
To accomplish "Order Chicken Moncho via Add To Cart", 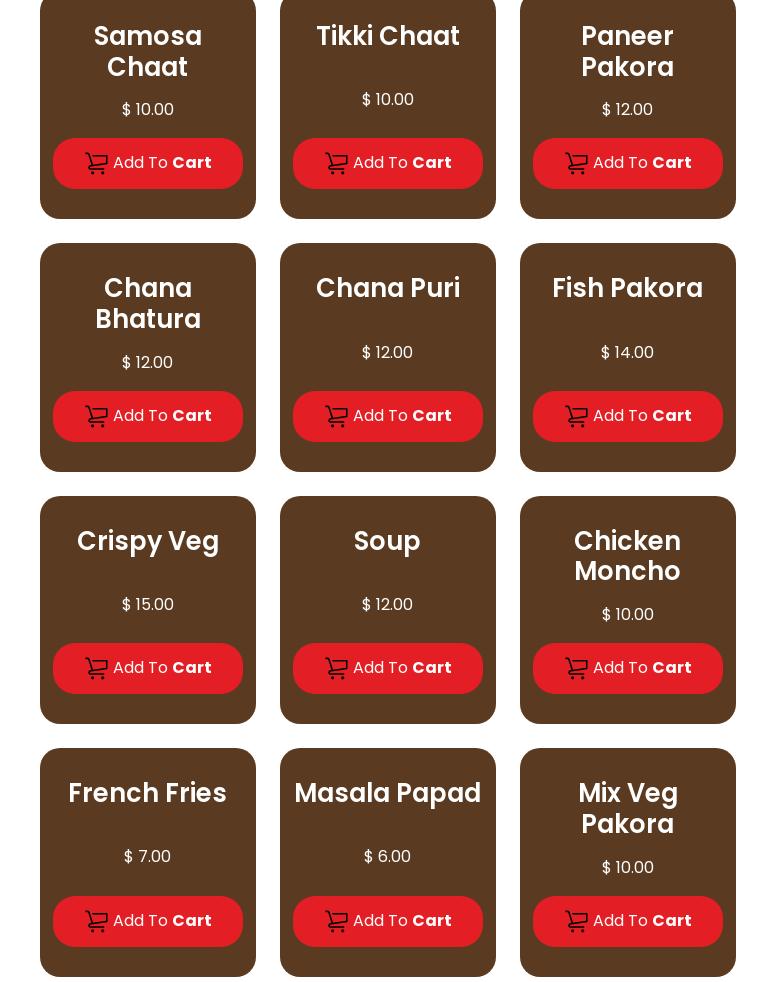I will point(628,668).
